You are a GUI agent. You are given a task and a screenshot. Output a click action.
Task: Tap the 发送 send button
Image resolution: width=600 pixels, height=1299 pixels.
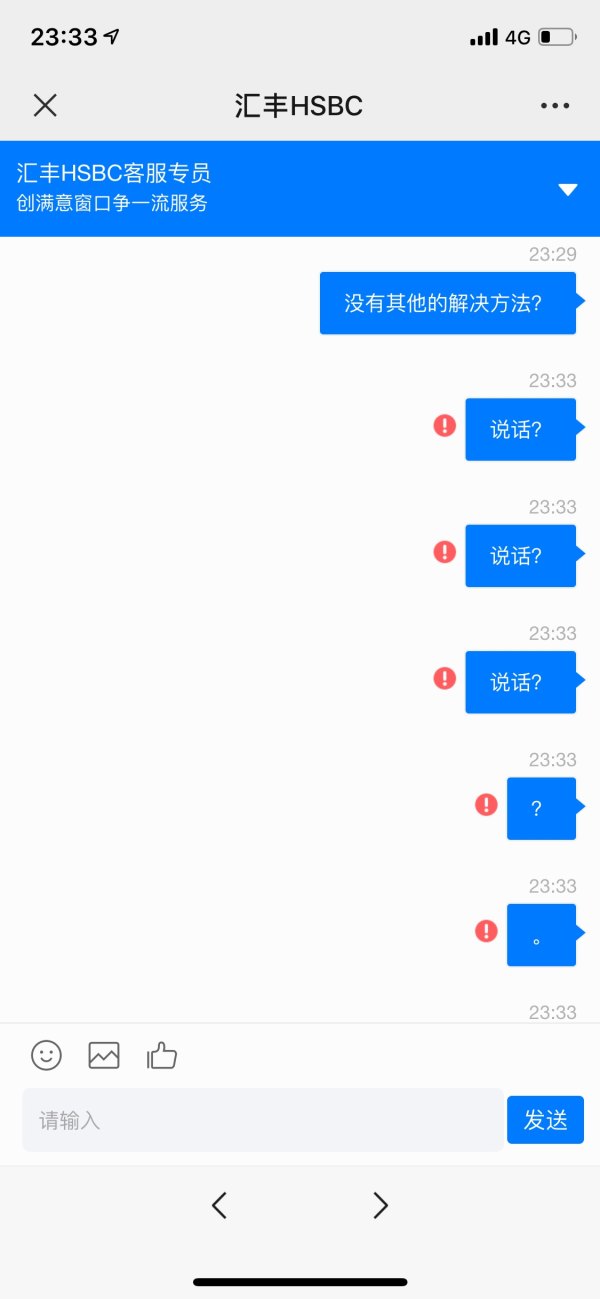[545, 1120]
